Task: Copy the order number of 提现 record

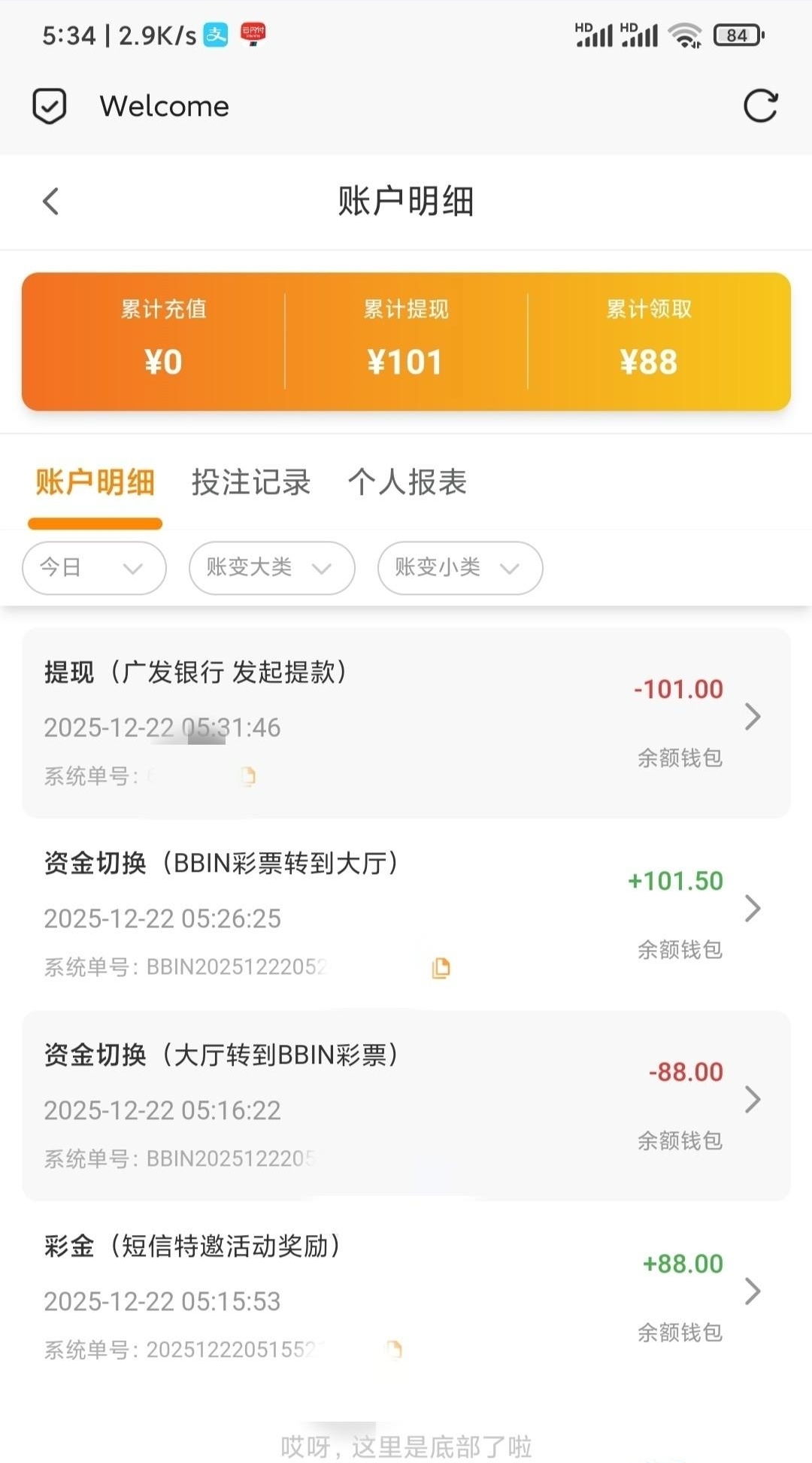Action: pos(248,776)
